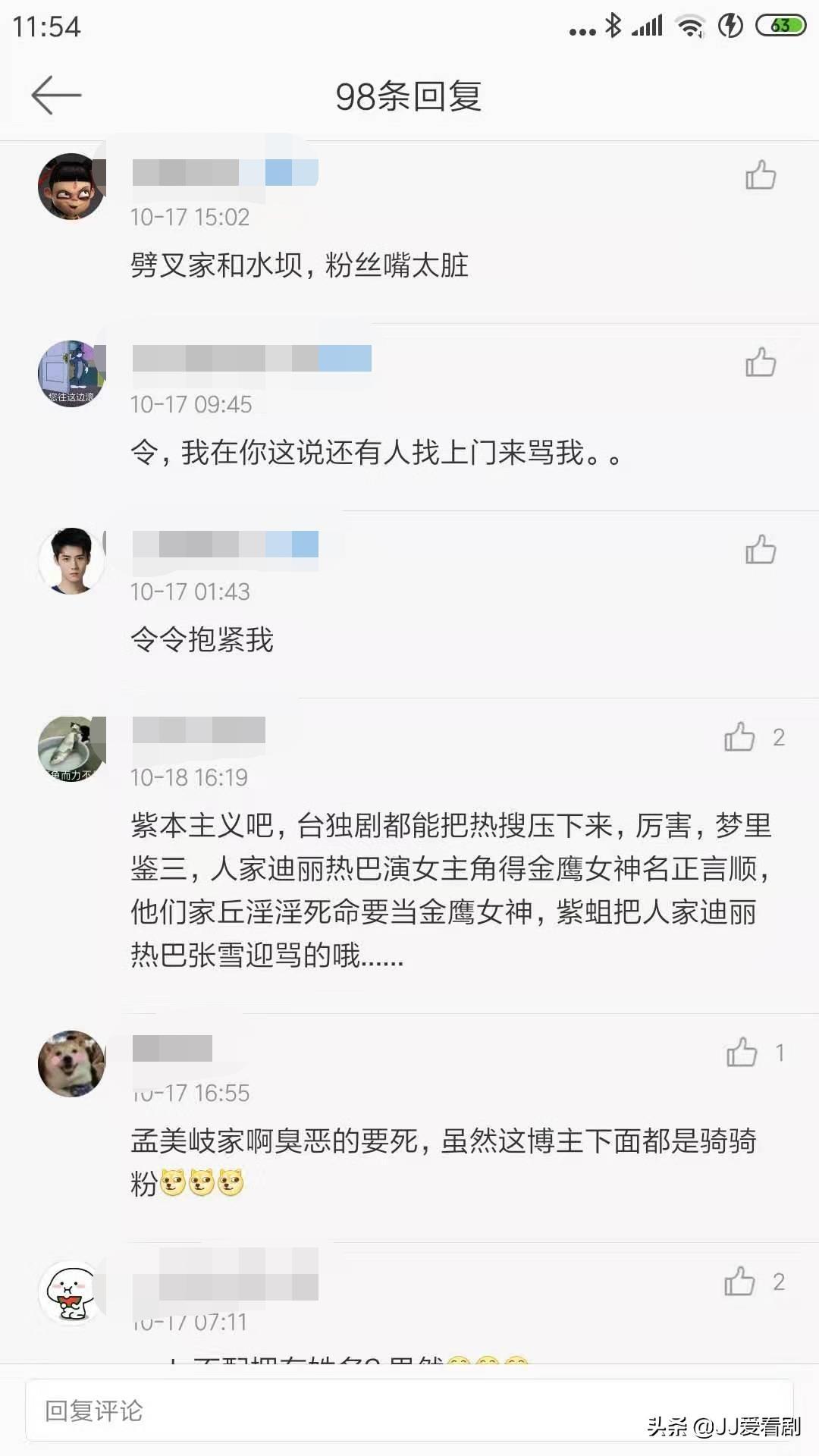Like the comment posted 10-17 07:11
The image size is (819, 1456).
pos(740,1282)
